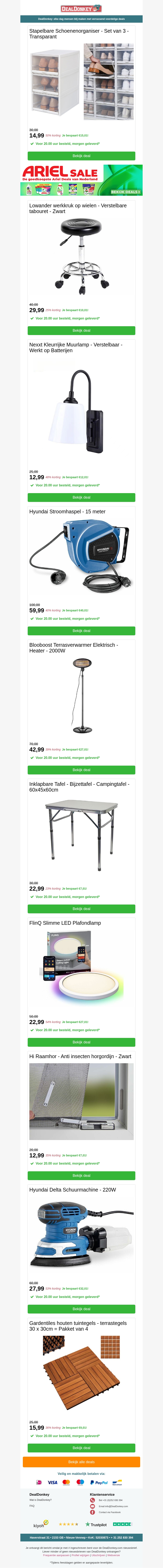Open the deal for Inklapbare Tafel
The height and width of the screenshot is (1568, 163).
(x=81, y=909)
